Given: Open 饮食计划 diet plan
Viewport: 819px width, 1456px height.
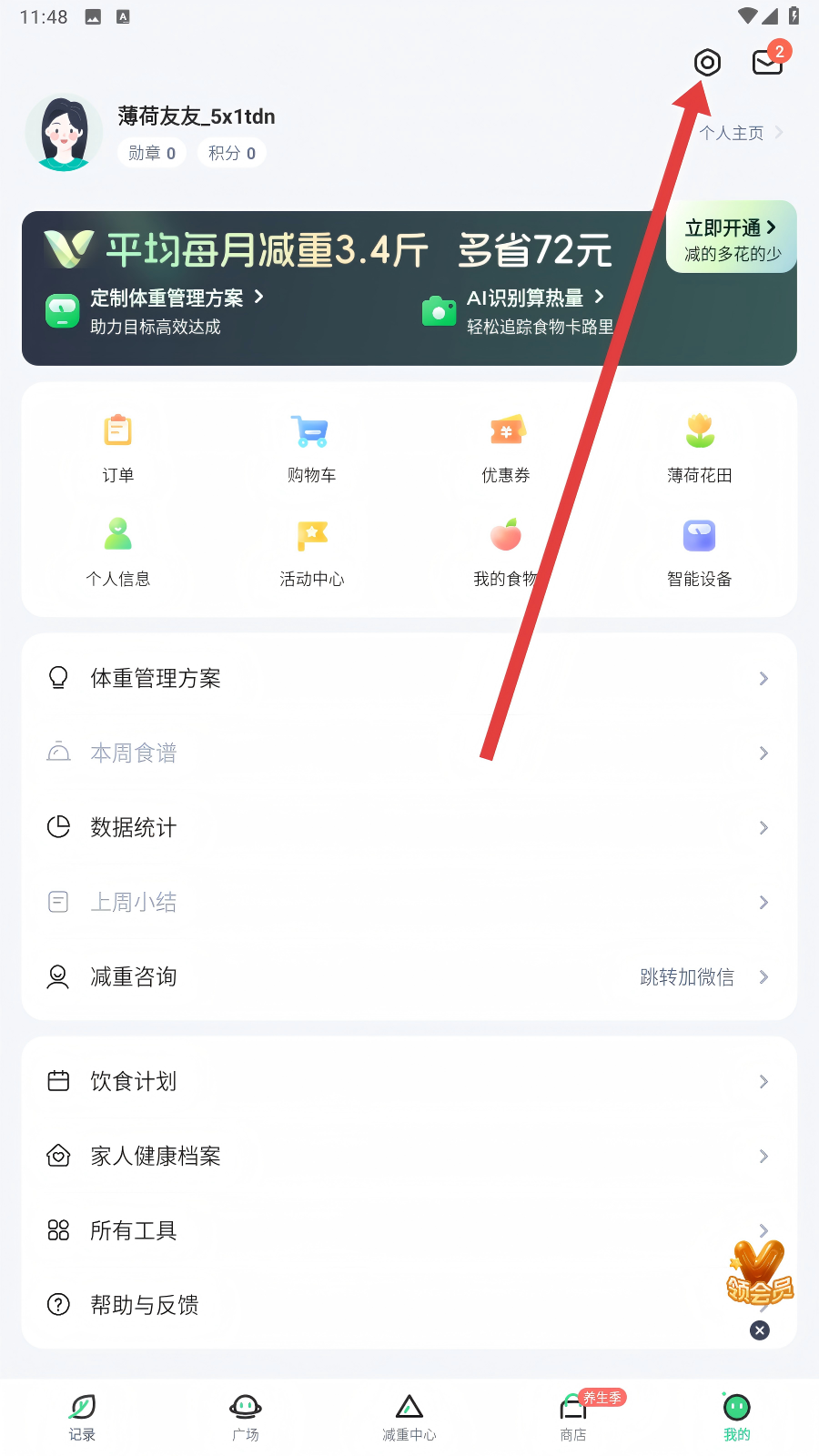Looking at the screenshot, I should point(409,1082).
